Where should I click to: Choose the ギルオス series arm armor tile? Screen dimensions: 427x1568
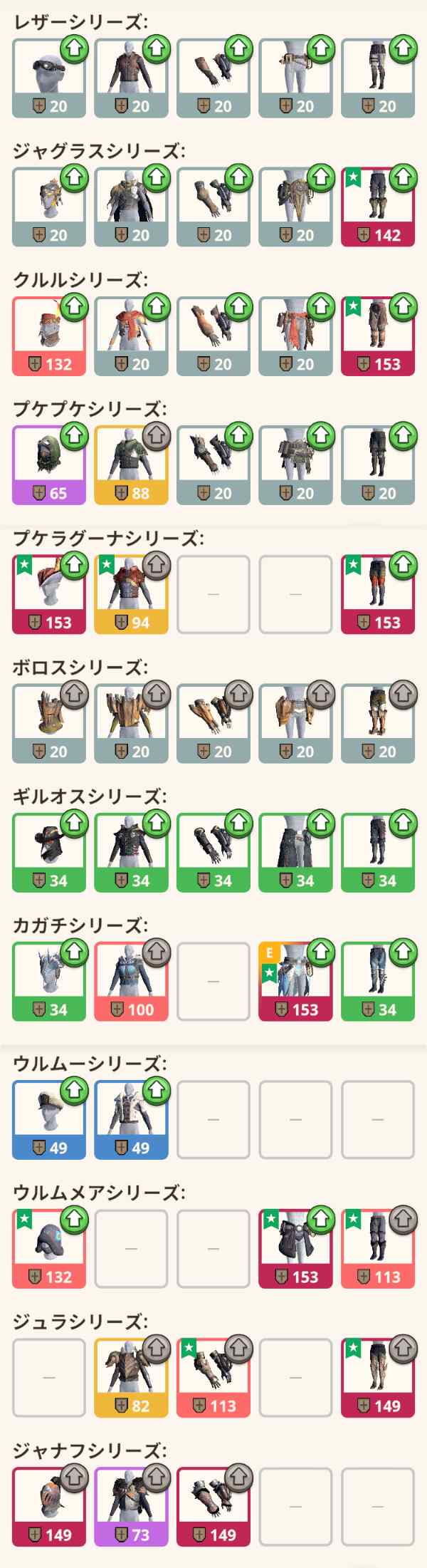pyautogui.click(x=213, y=853)
